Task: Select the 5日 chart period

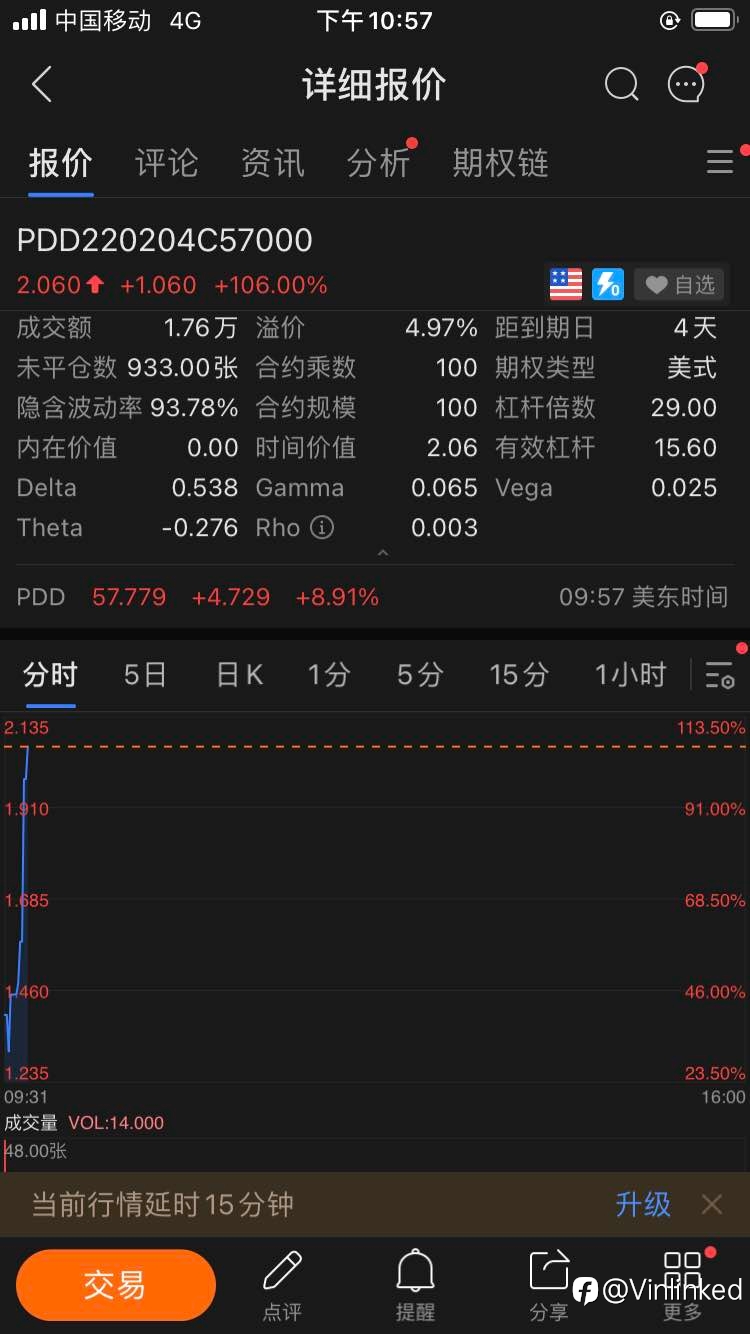Action: [144, 675]
